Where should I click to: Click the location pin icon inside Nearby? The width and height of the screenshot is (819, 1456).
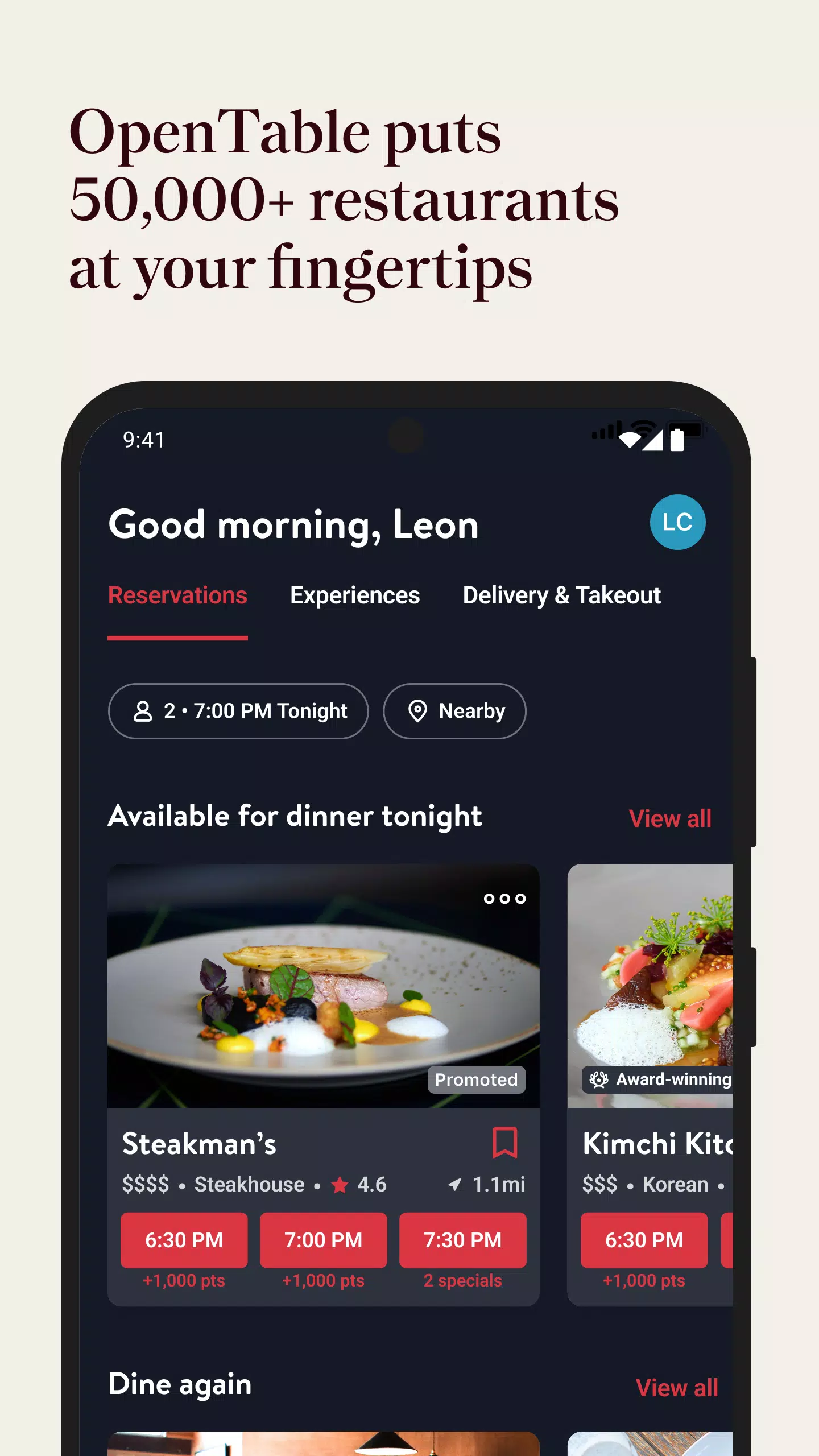pos(417,710)
